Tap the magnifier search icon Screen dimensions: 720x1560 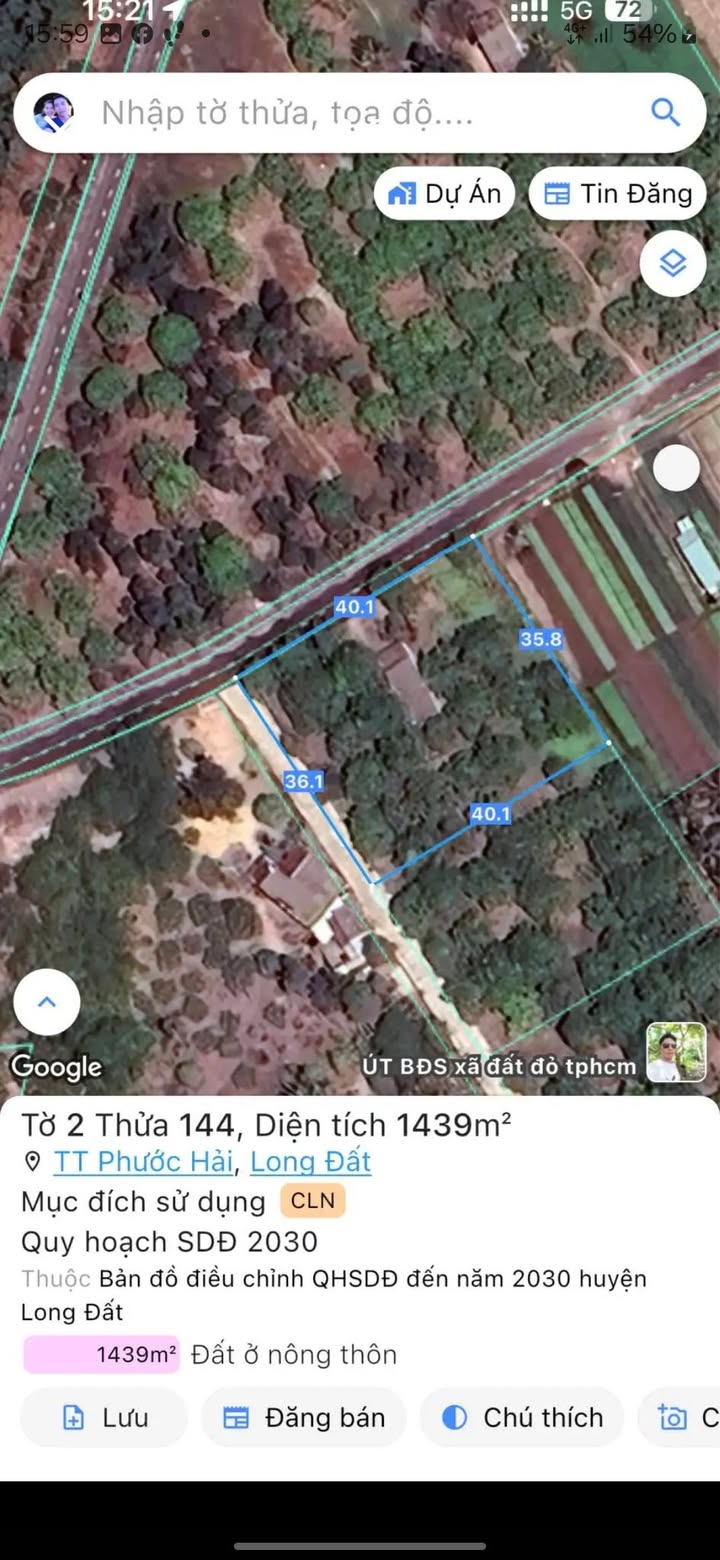click(666, 112)
